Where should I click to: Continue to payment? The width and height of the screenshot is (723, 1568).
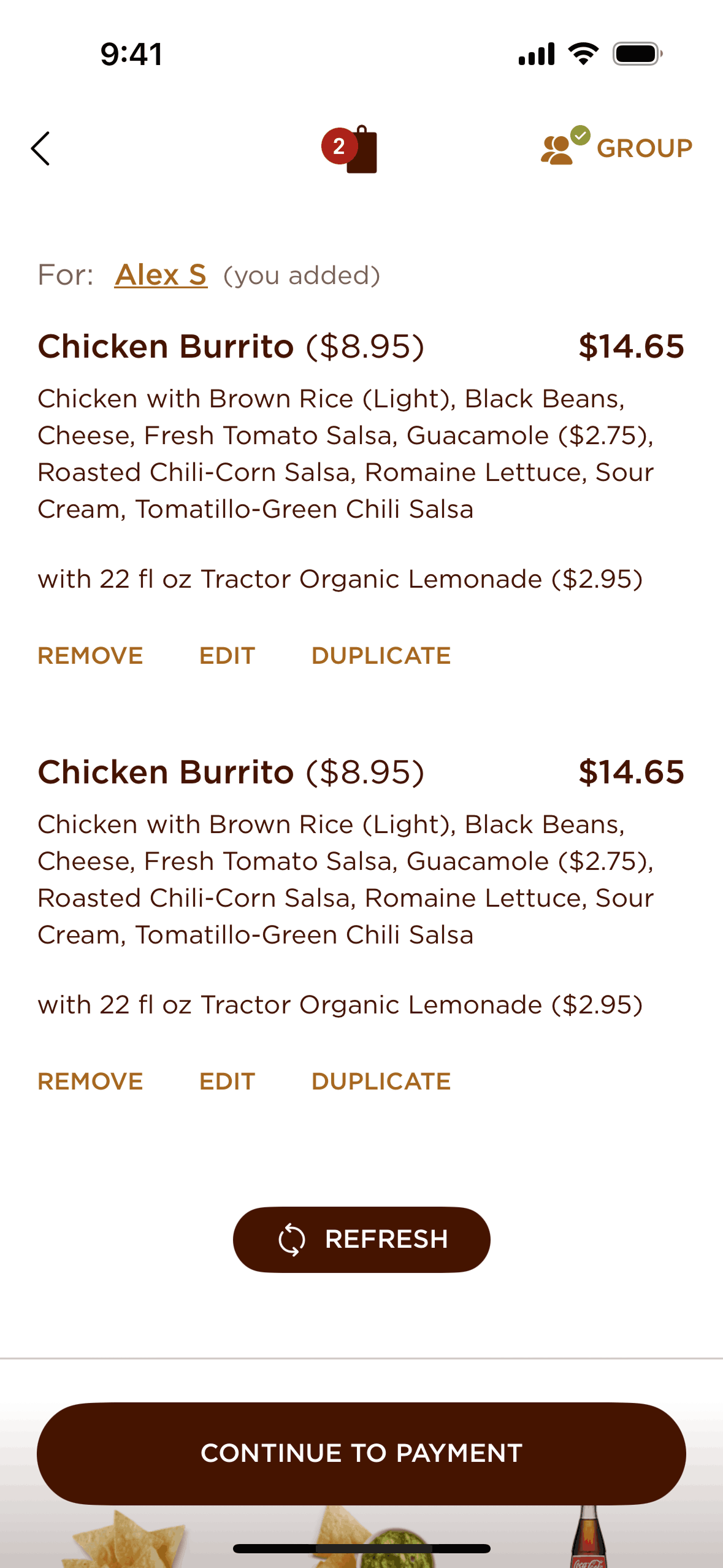(x=361, y=1453)
